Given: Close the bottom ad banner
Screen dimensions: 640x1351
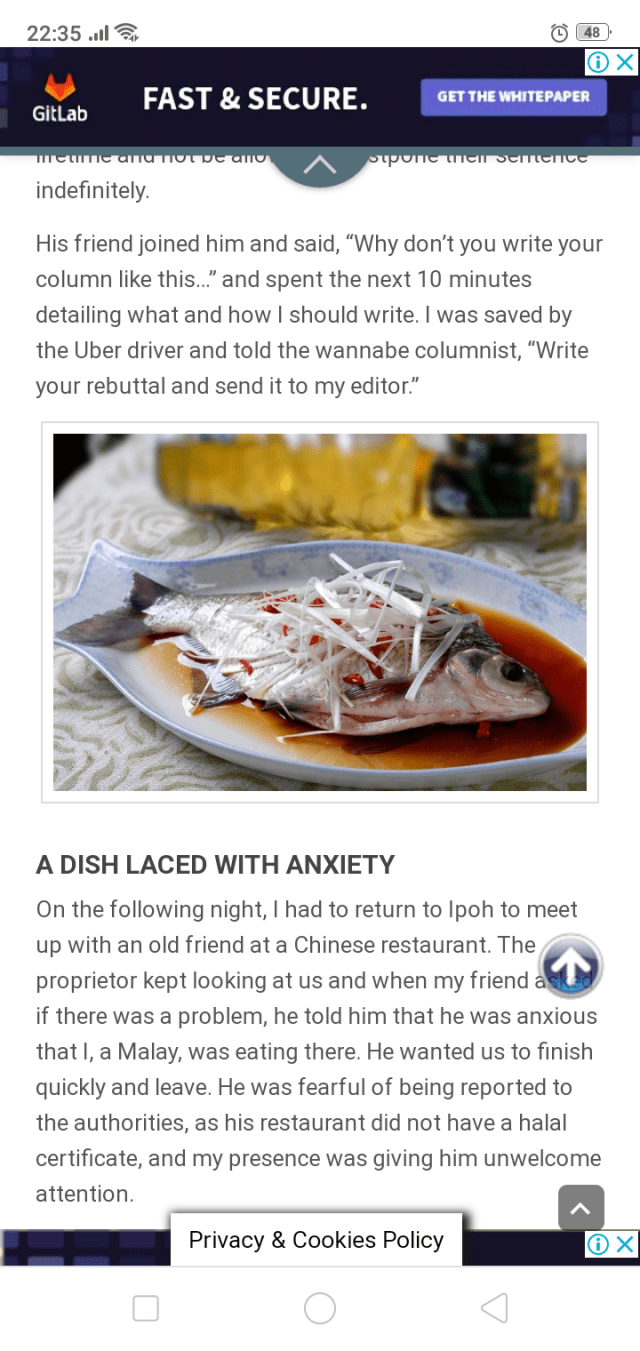Looking at the screenshot, I should [x=625, y=1244].
